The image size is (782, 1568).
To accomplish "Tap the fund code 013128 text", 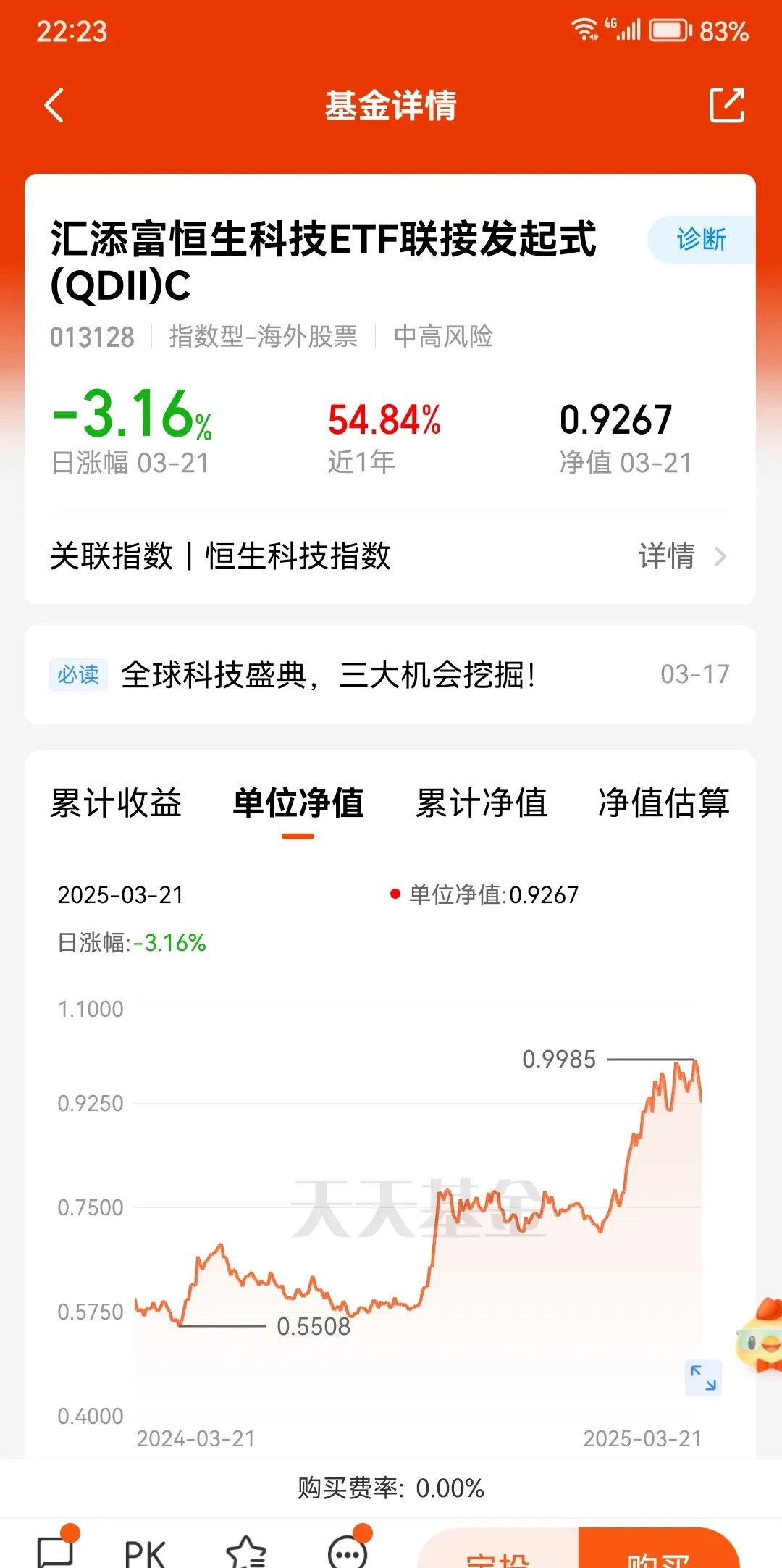I will 93,337.
